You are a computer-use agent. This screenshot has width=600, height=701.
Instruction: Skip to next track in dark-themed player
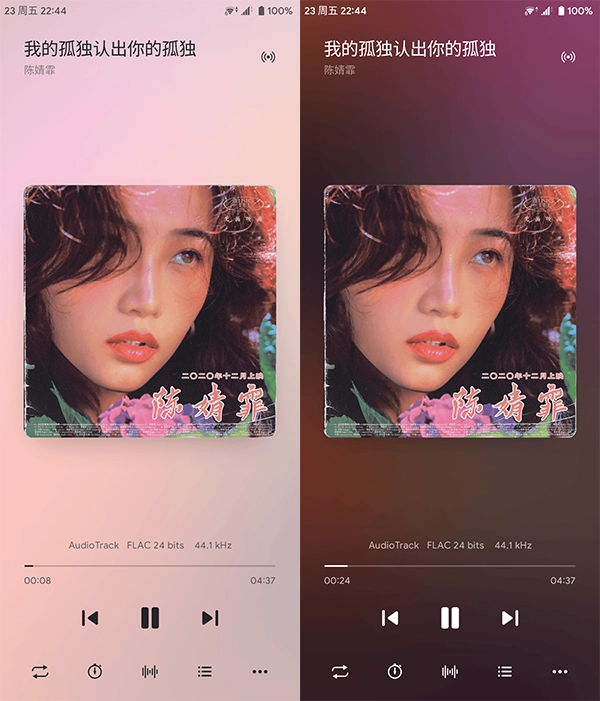tap(510, 618)
